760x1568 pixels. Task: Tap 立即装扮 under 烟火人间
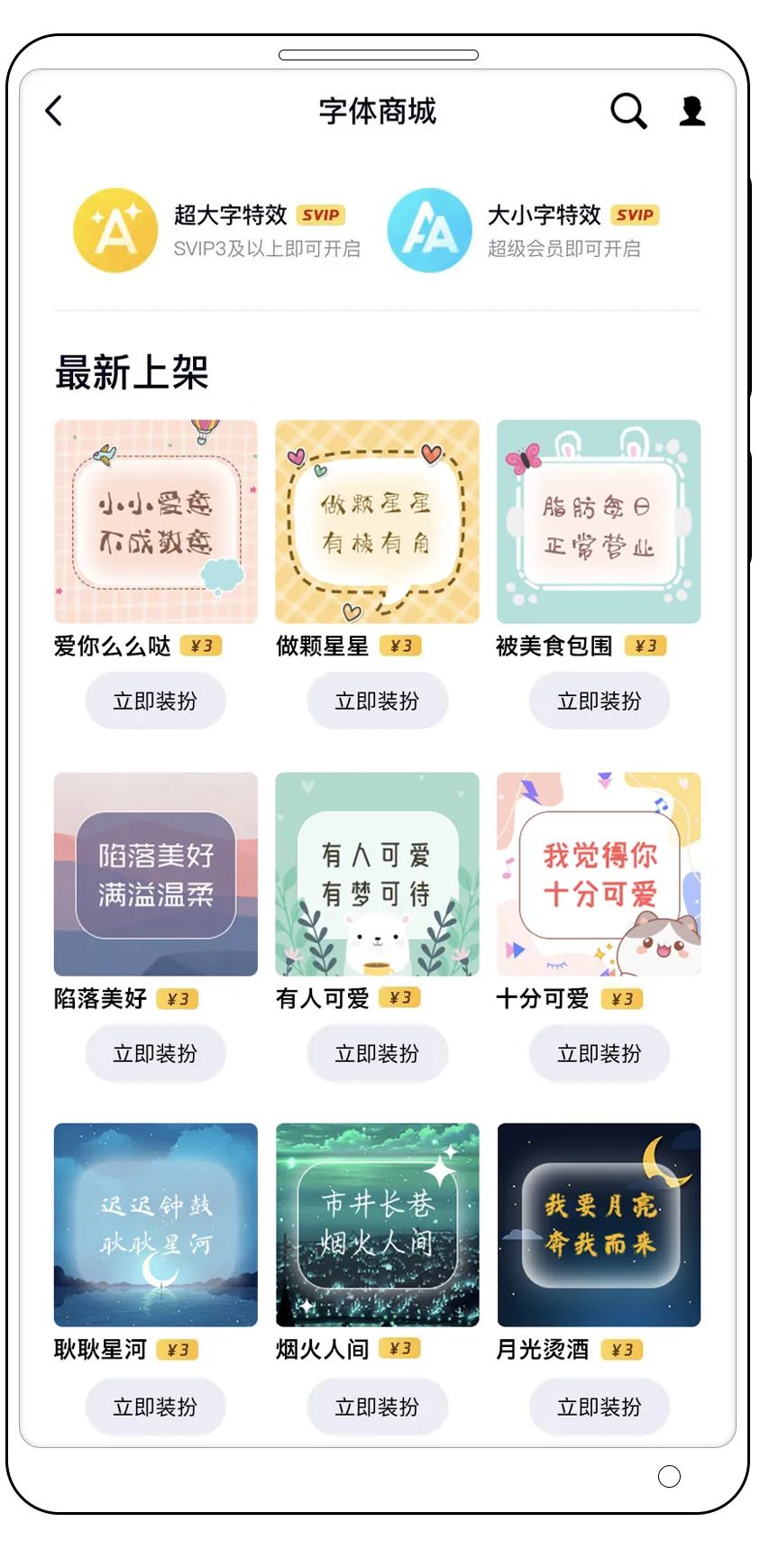tap(377, 1407)
